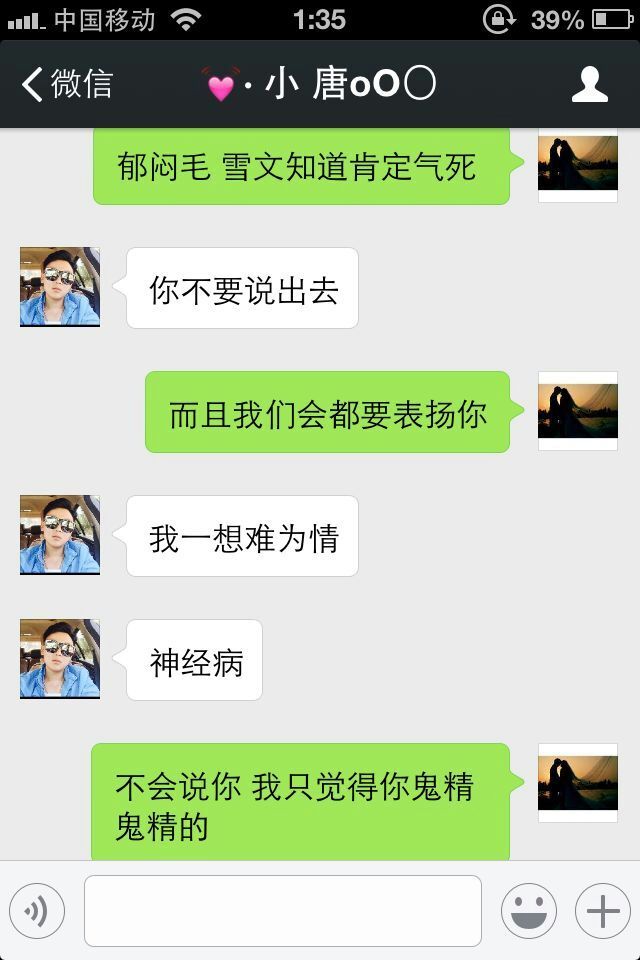The height and width of the screenshot is (960, 640).
Task: Open the contact profile icon in header
Action: coord(589,85)
